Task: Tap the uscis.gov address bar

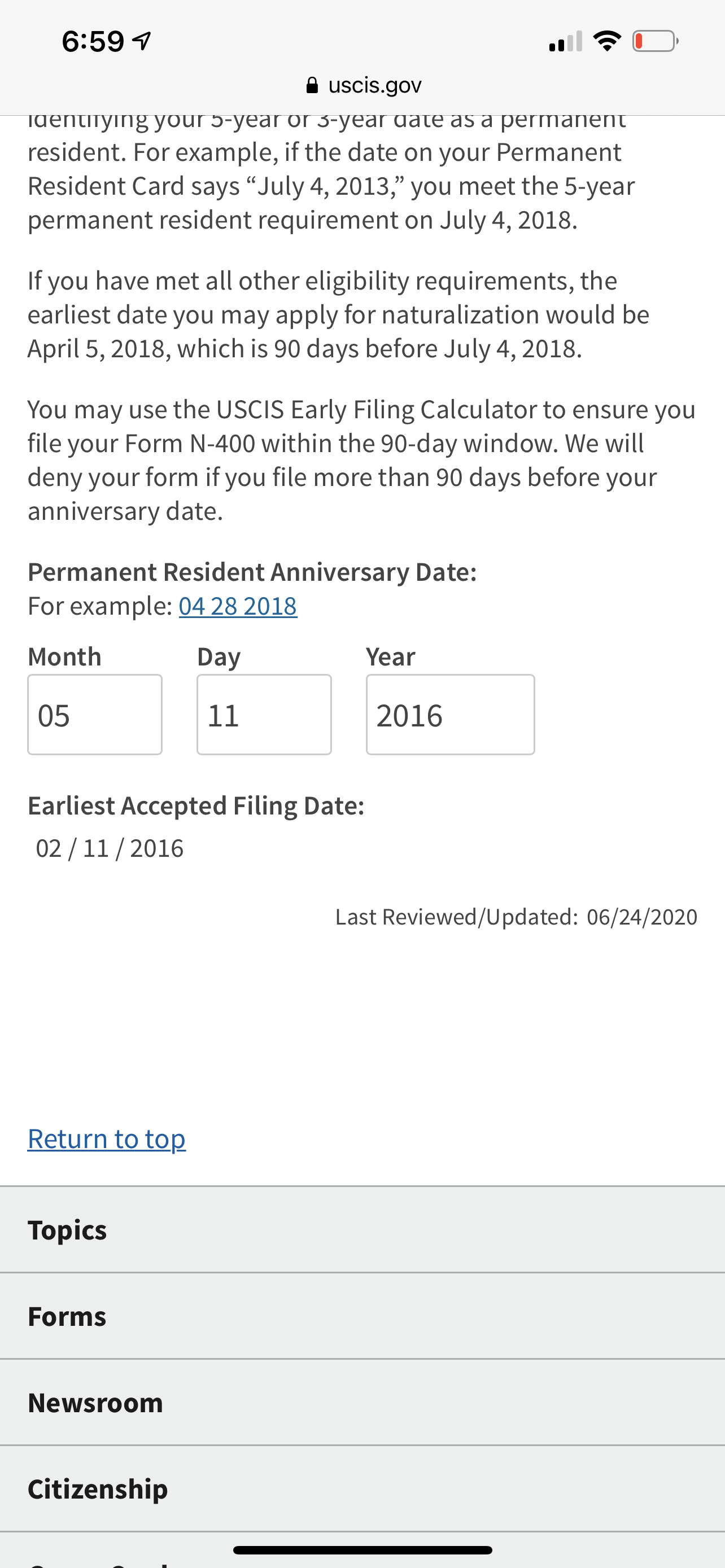Action: (x=364, y=85)
